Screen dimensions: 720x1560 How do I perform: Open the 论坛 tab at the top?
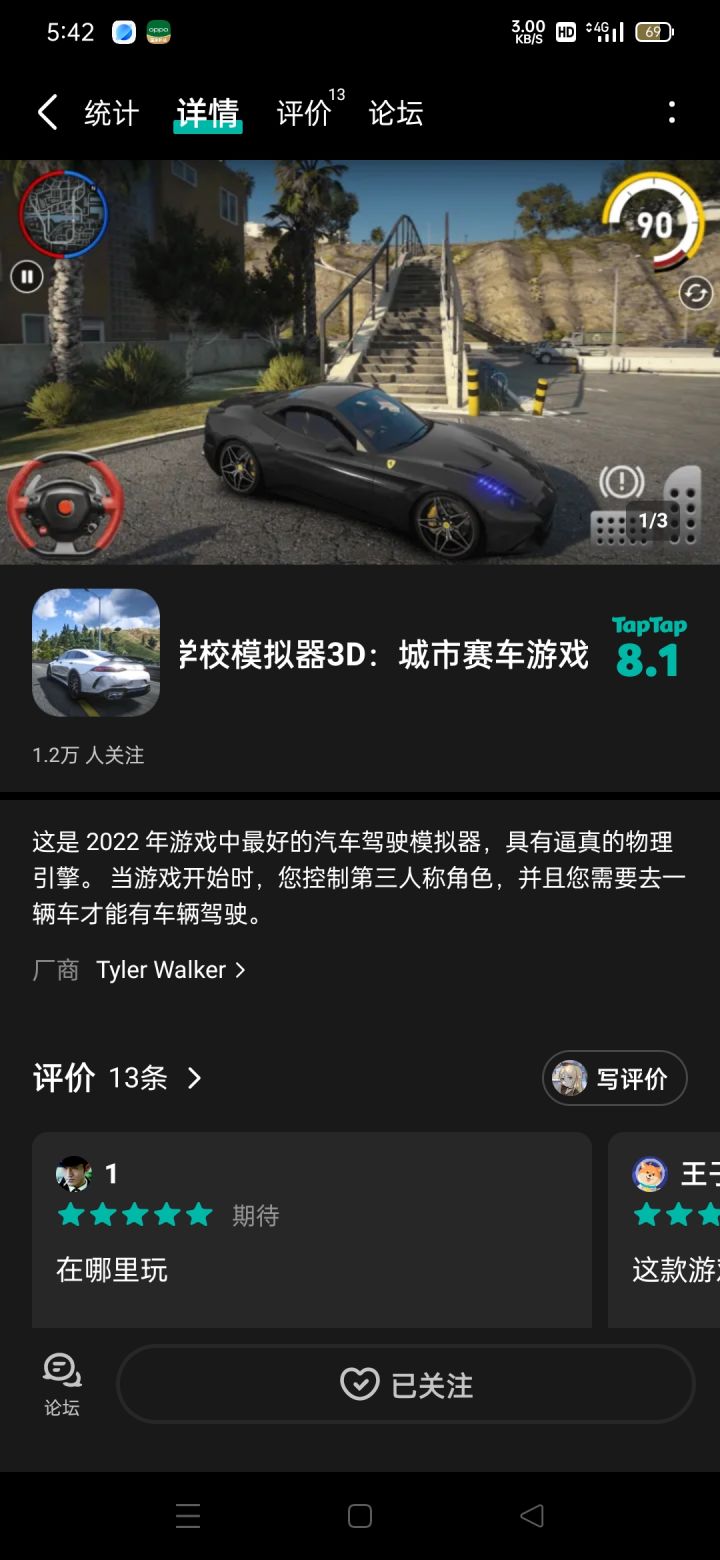click(x=395, y=112)
